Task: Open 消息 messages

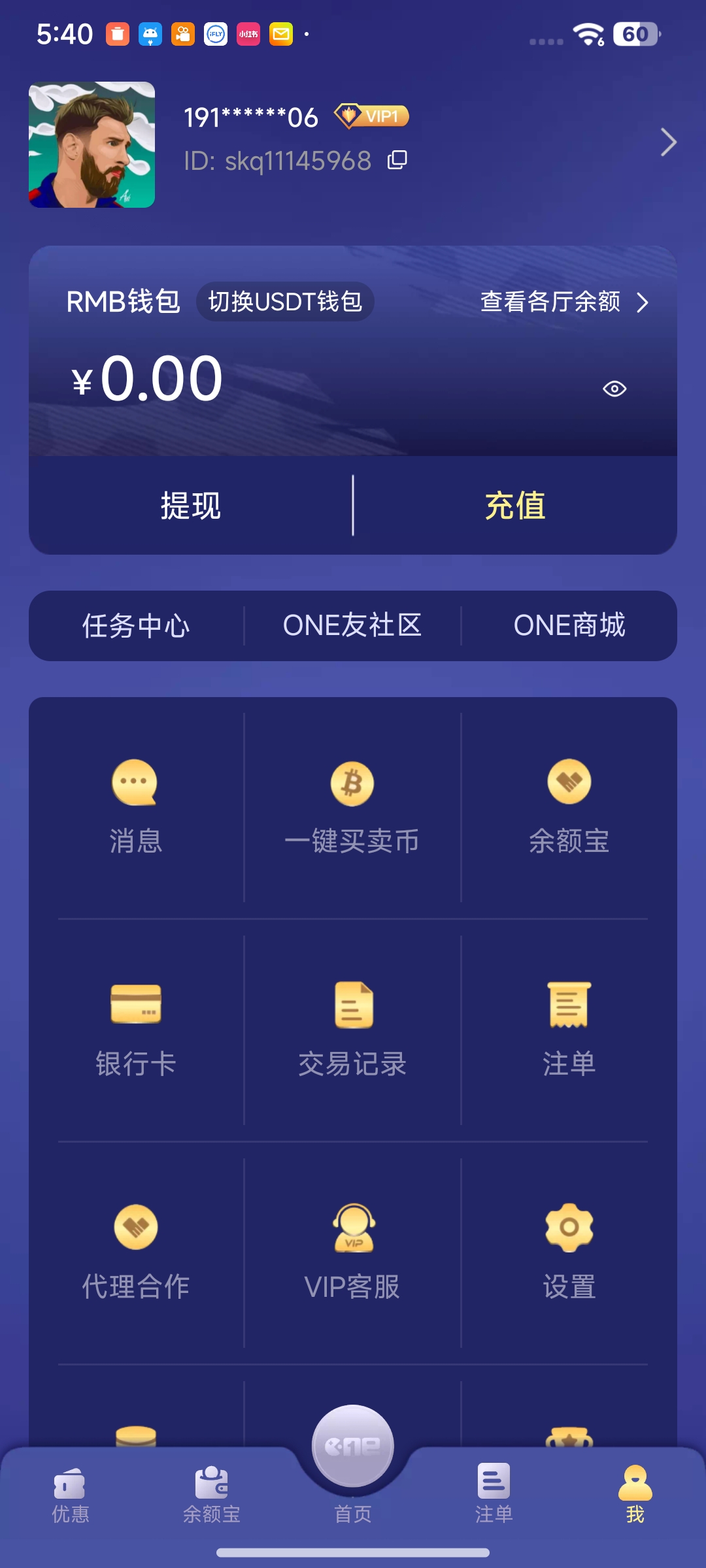Action: tap(135, 807)
